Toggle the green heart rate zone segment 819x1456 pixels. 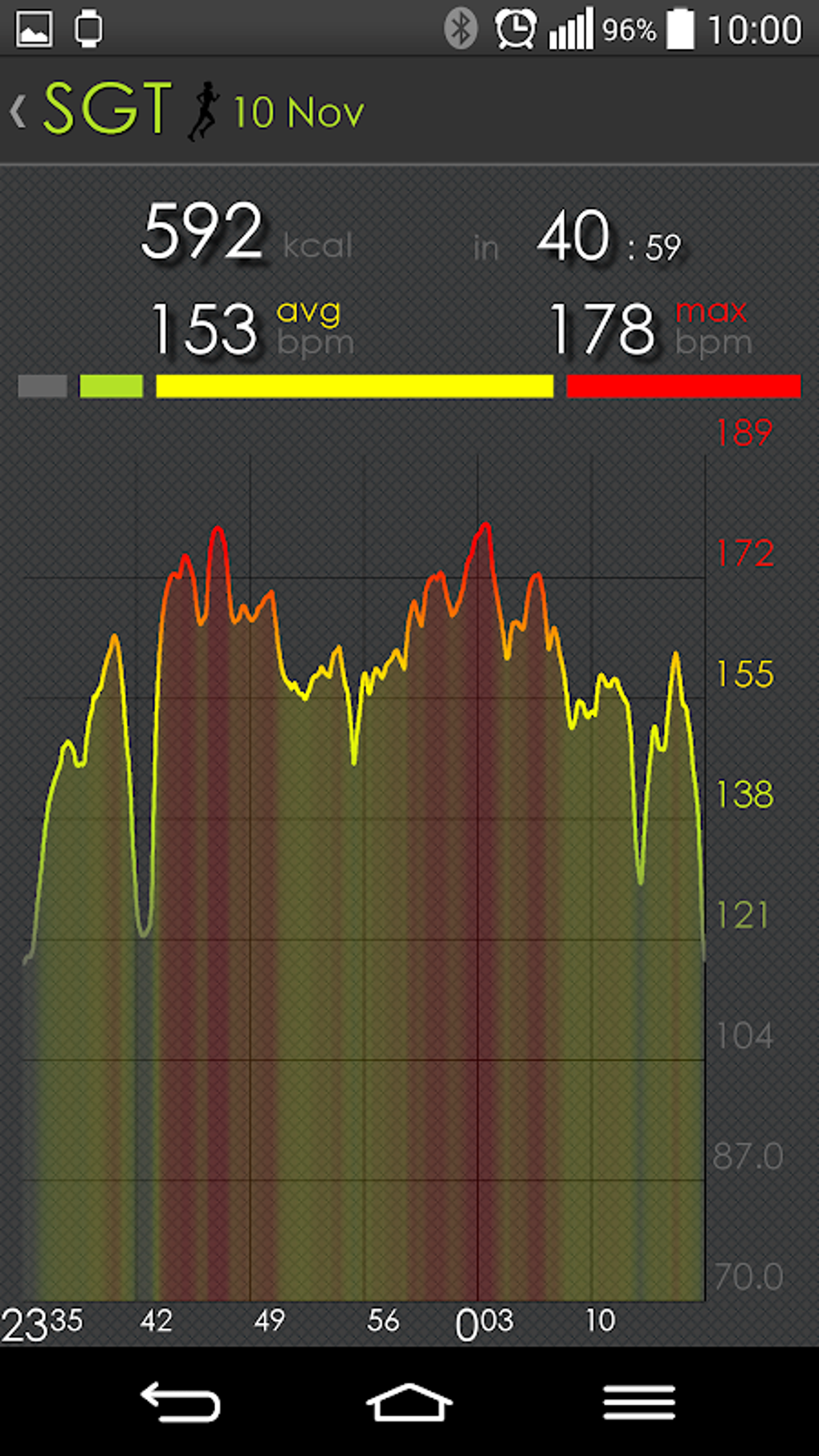pyautogui.click(x=111, y=385)
